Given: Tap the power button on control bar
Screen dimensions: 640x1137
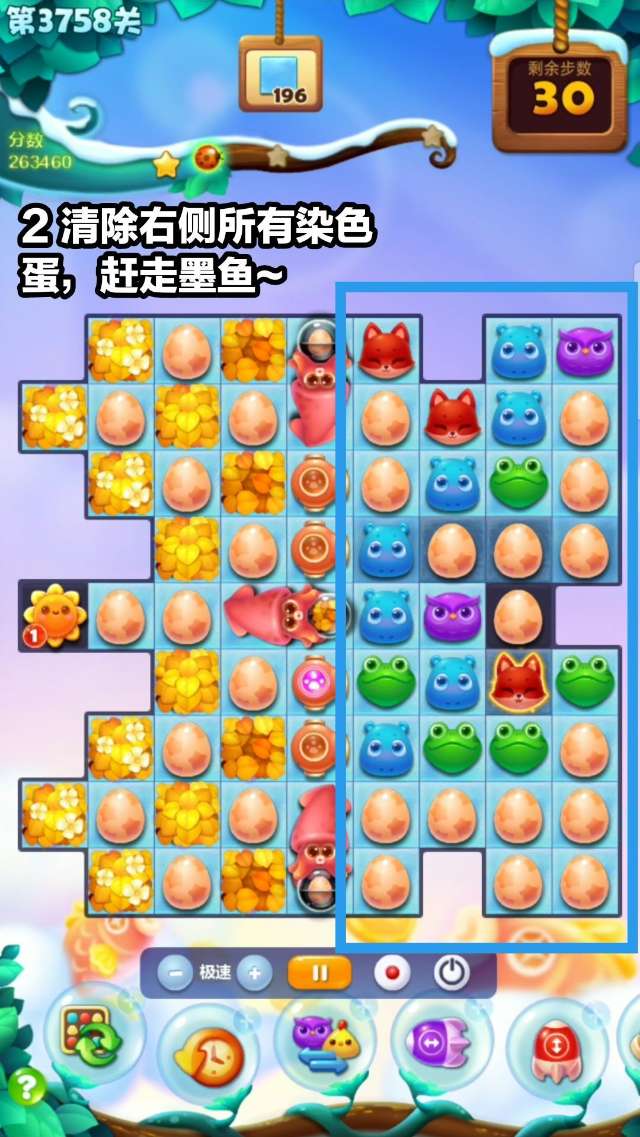Looking at the screenshot, I should coord(451,973).
